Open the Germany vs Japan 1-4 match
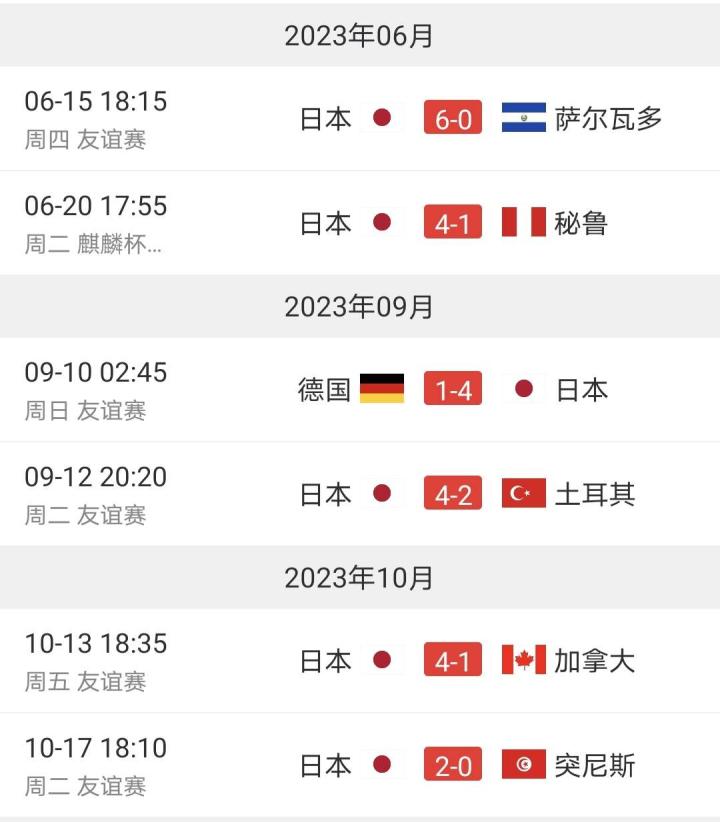Image resolution: width=720 pixels, height=822 pixels. (x=453, y=390)
